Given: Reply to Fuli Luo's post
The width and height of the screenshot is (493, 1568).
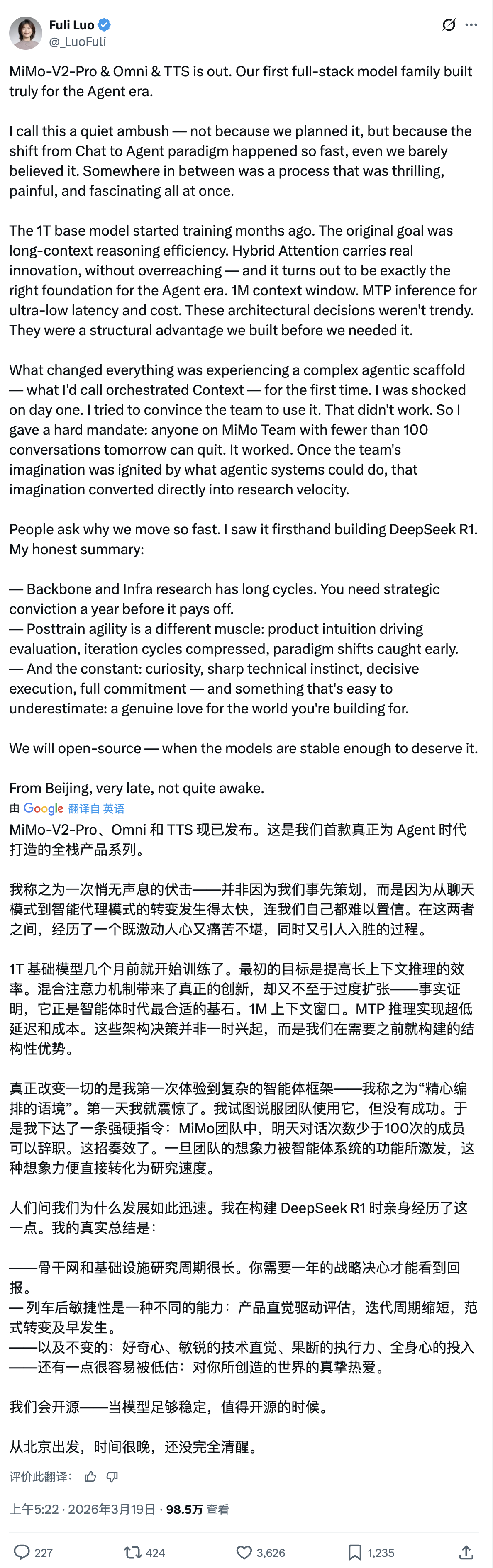Looking at the screenshot, I should click(22, 1552).
